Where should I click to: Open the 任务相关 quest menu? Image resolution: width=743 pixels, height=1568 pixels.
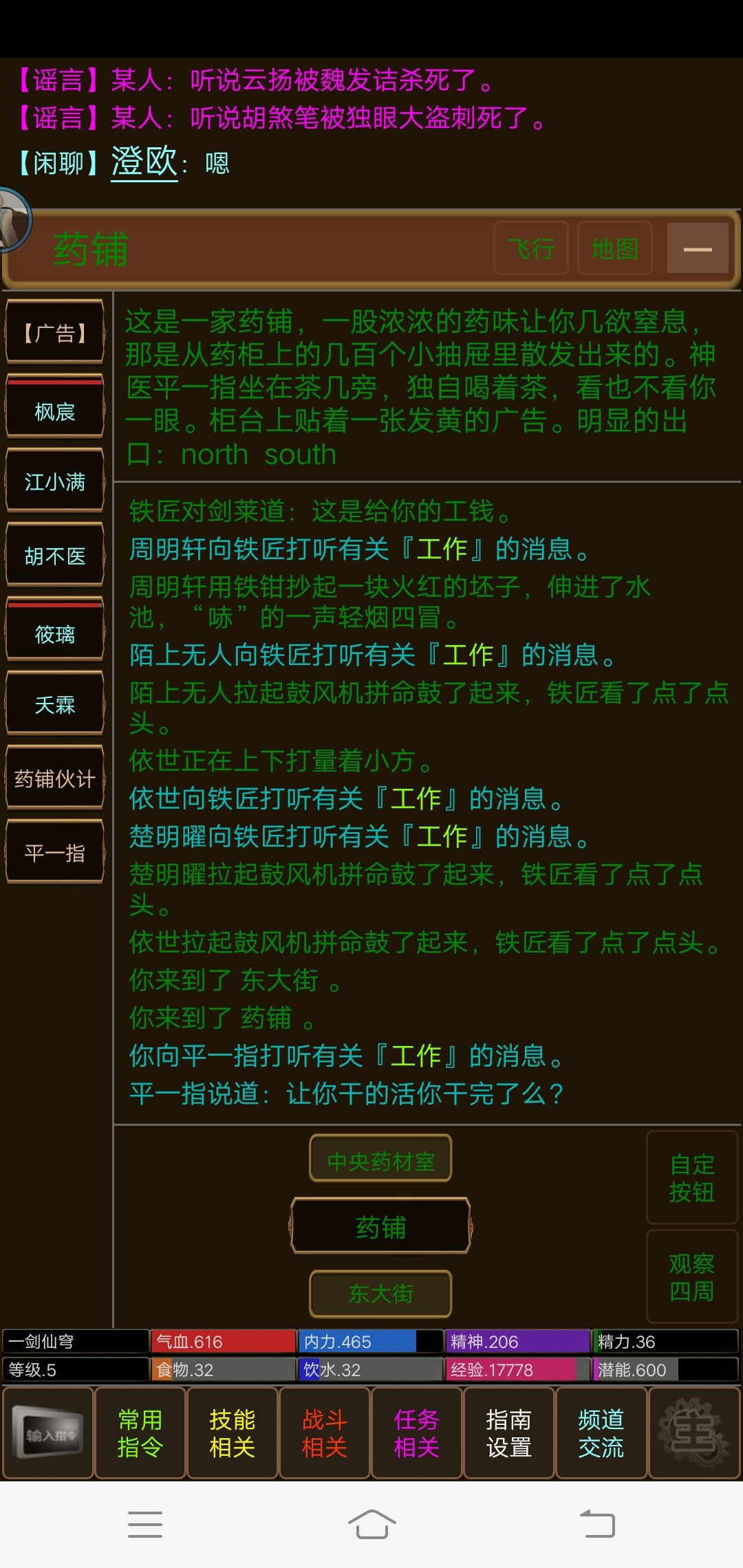(418, 1433)
